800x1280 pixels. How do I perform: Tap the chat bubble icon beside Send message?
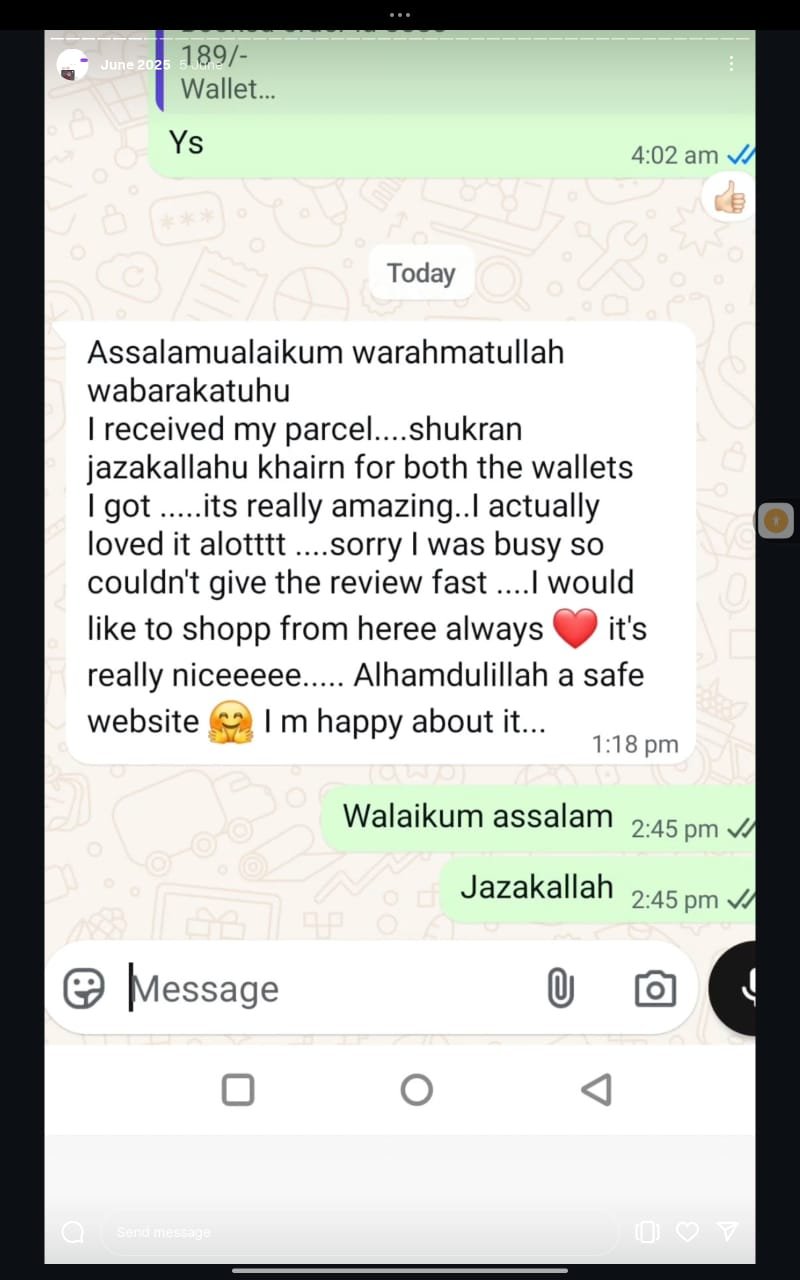pyautogui.click(x=73, y=1232)
